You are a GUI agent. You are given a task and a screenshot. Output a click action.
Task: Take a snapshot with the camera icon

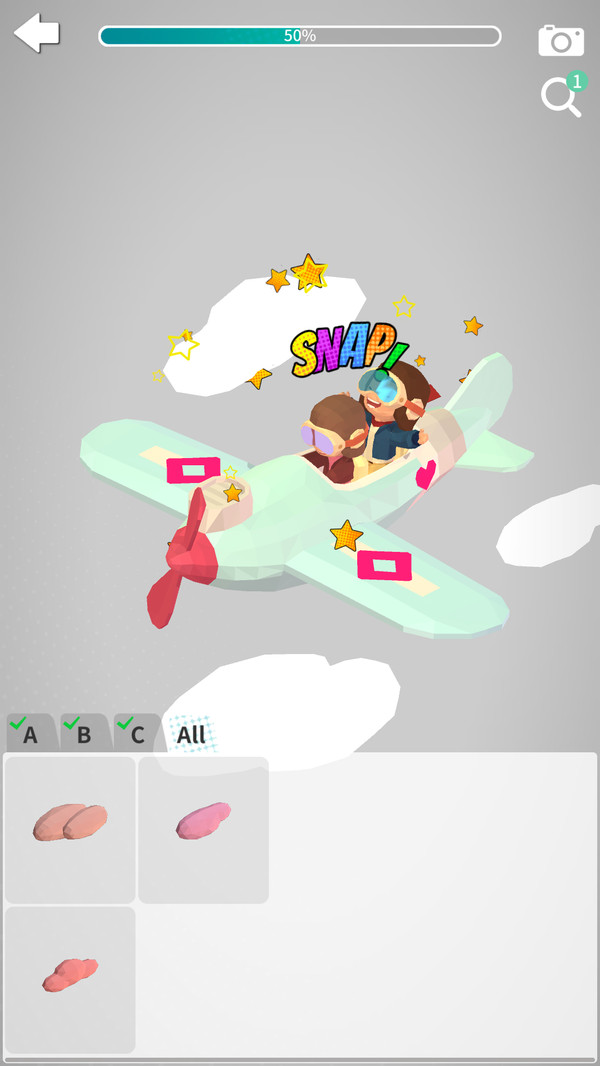[561, 40]
